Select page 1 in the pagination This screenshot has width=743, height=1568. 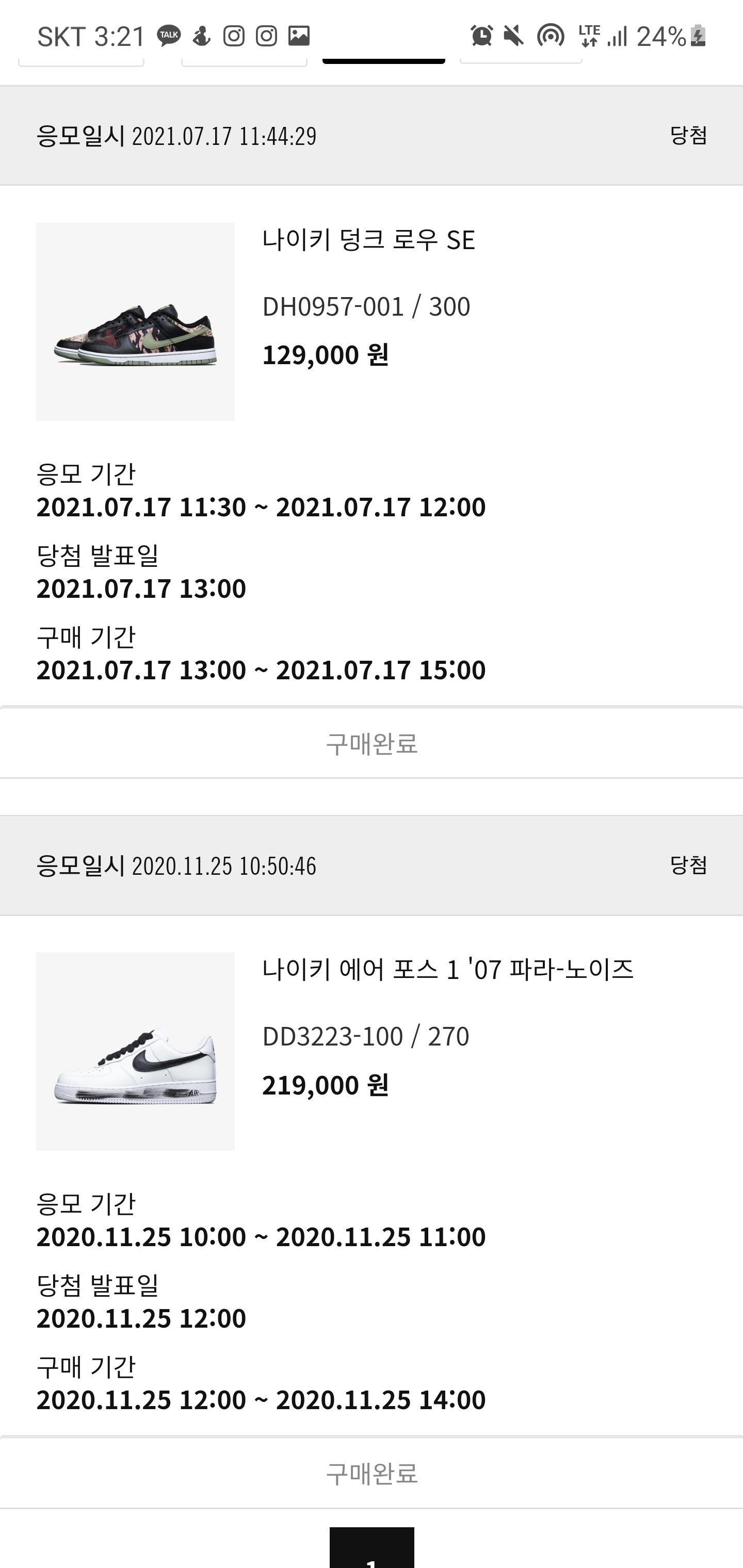(372, 1549)
